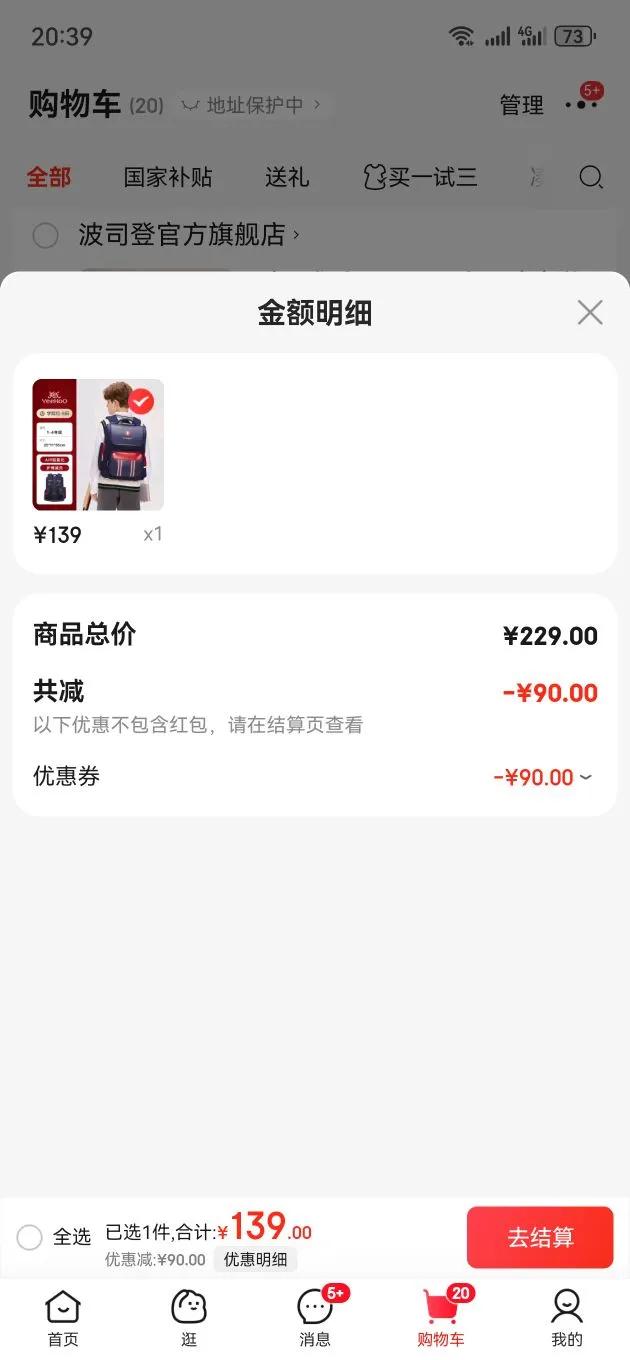630x1360 pixels.
Task: Toggle the 全选 checkbox
Action: click(x=30, y=1237)
